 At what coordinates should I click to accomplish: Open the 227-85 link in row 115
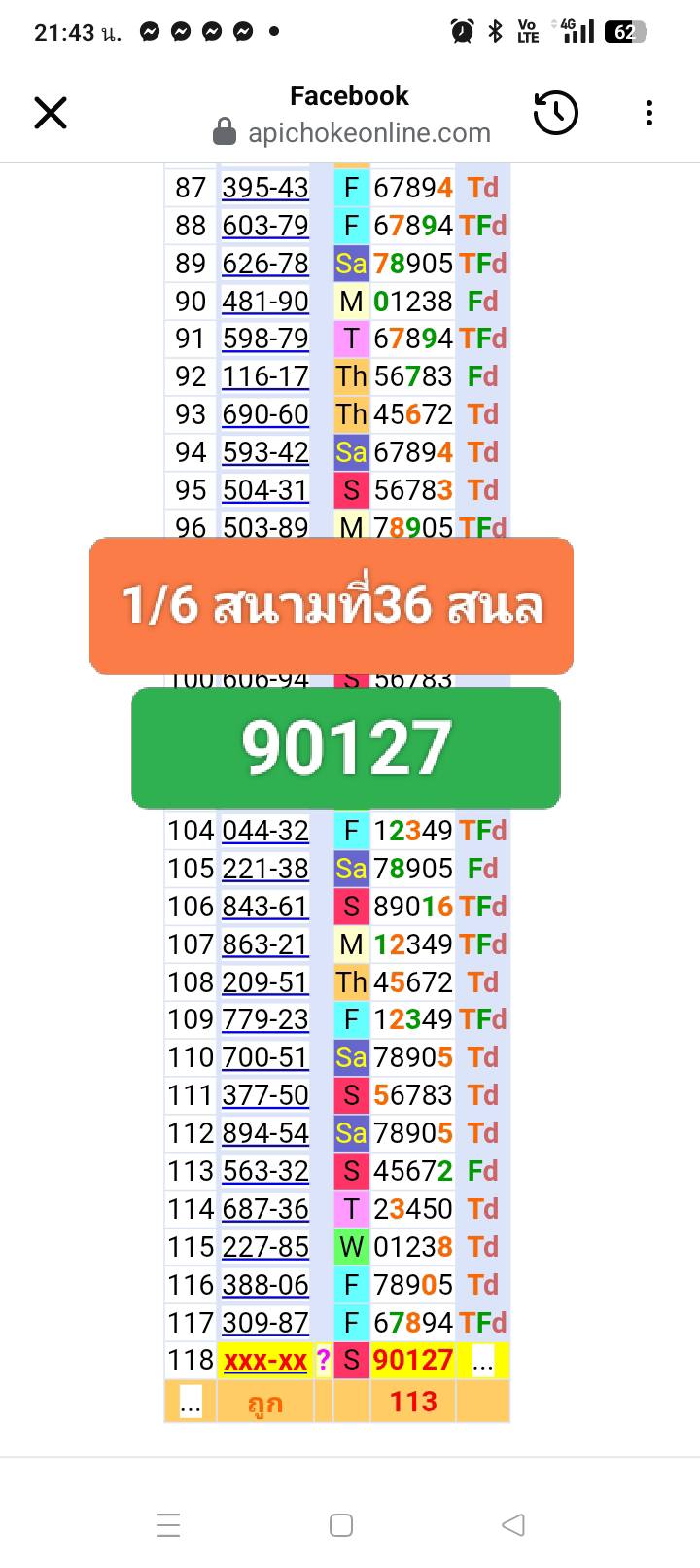click(x=265, y=1247)
